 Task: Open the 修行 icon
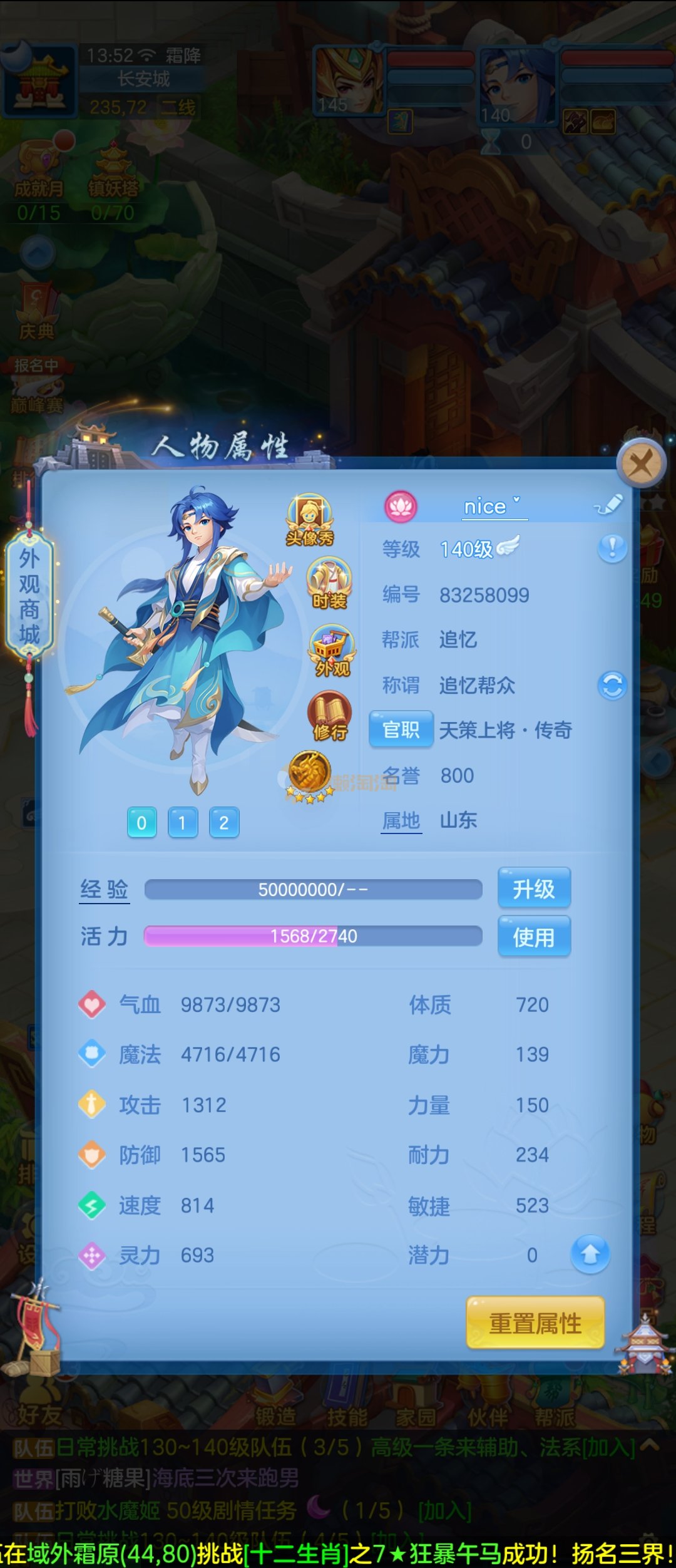click(x=330, y=716)
